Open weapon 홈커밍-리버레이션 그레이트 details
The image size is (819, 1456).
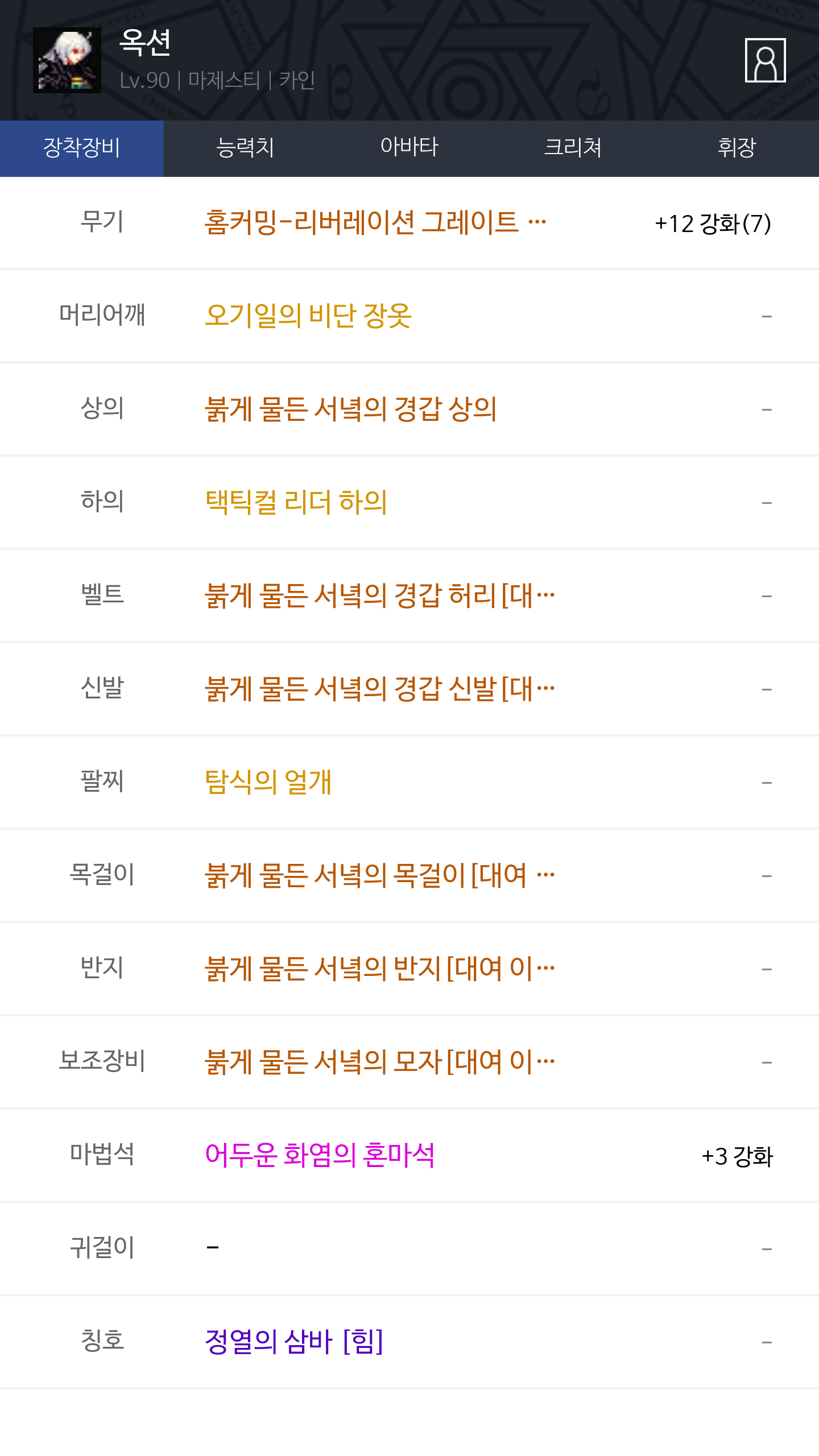pos(375,222)
